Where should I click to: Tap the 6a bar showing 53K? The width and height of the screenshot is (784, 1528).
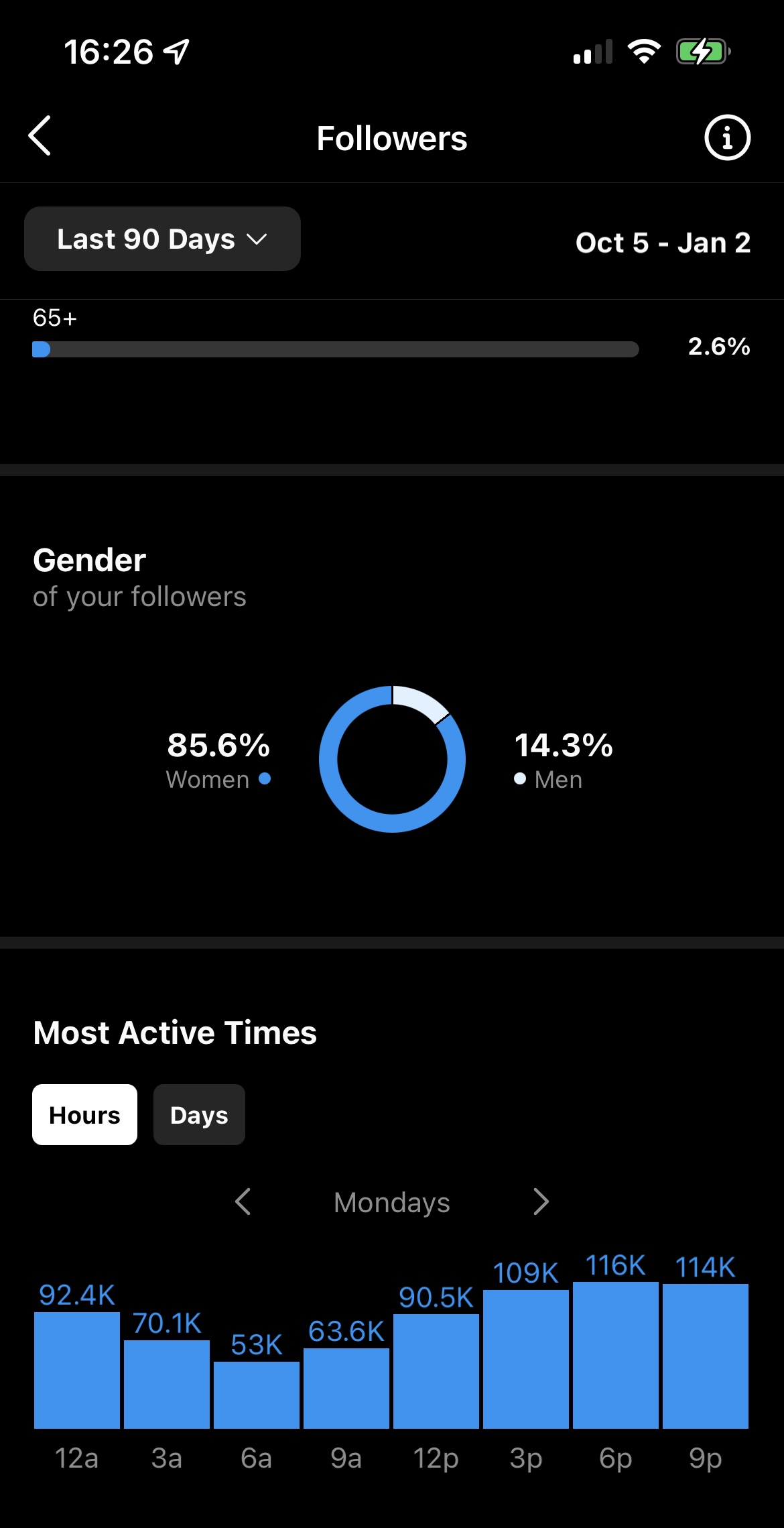[257, 1395]
